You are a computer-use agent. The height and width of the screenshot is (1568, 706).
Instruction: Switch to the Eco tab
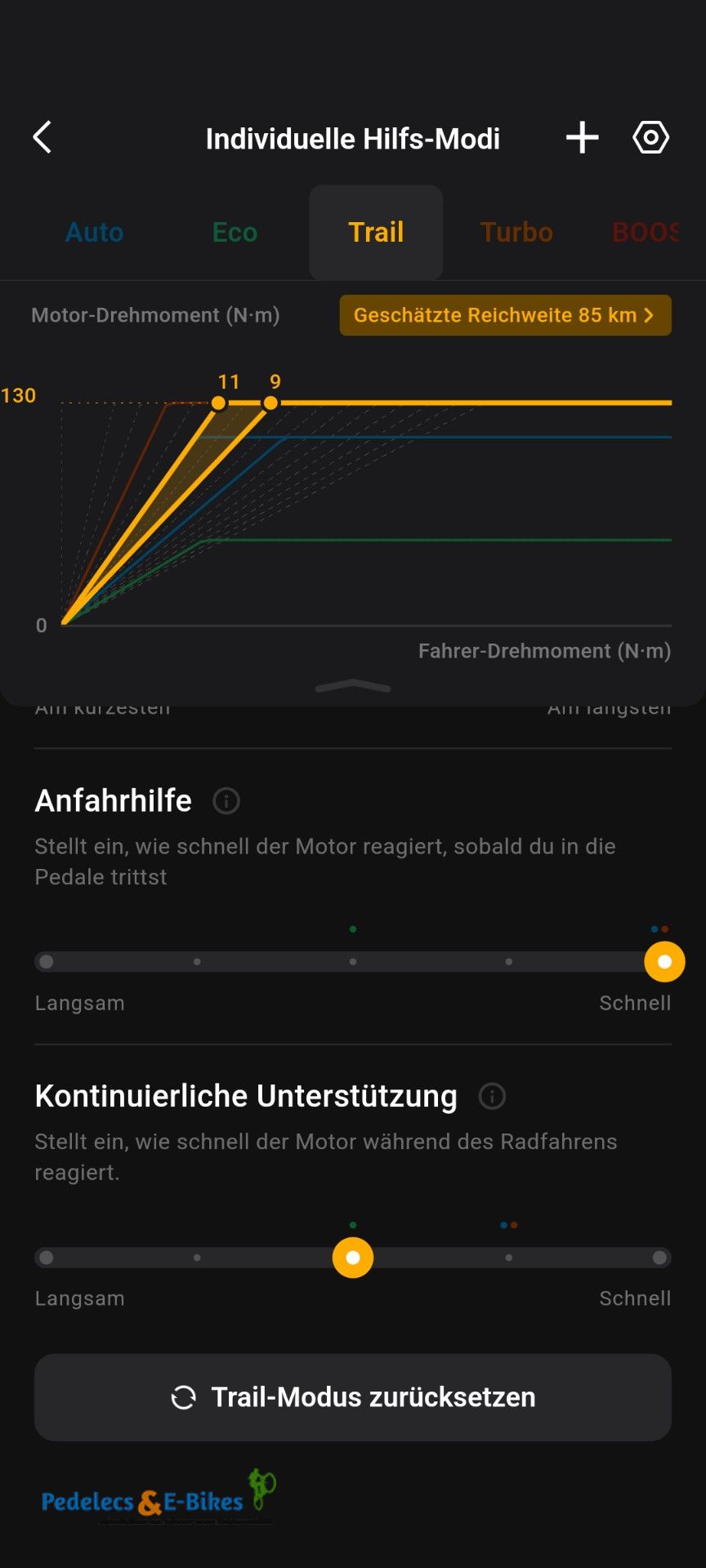point(235,233)
